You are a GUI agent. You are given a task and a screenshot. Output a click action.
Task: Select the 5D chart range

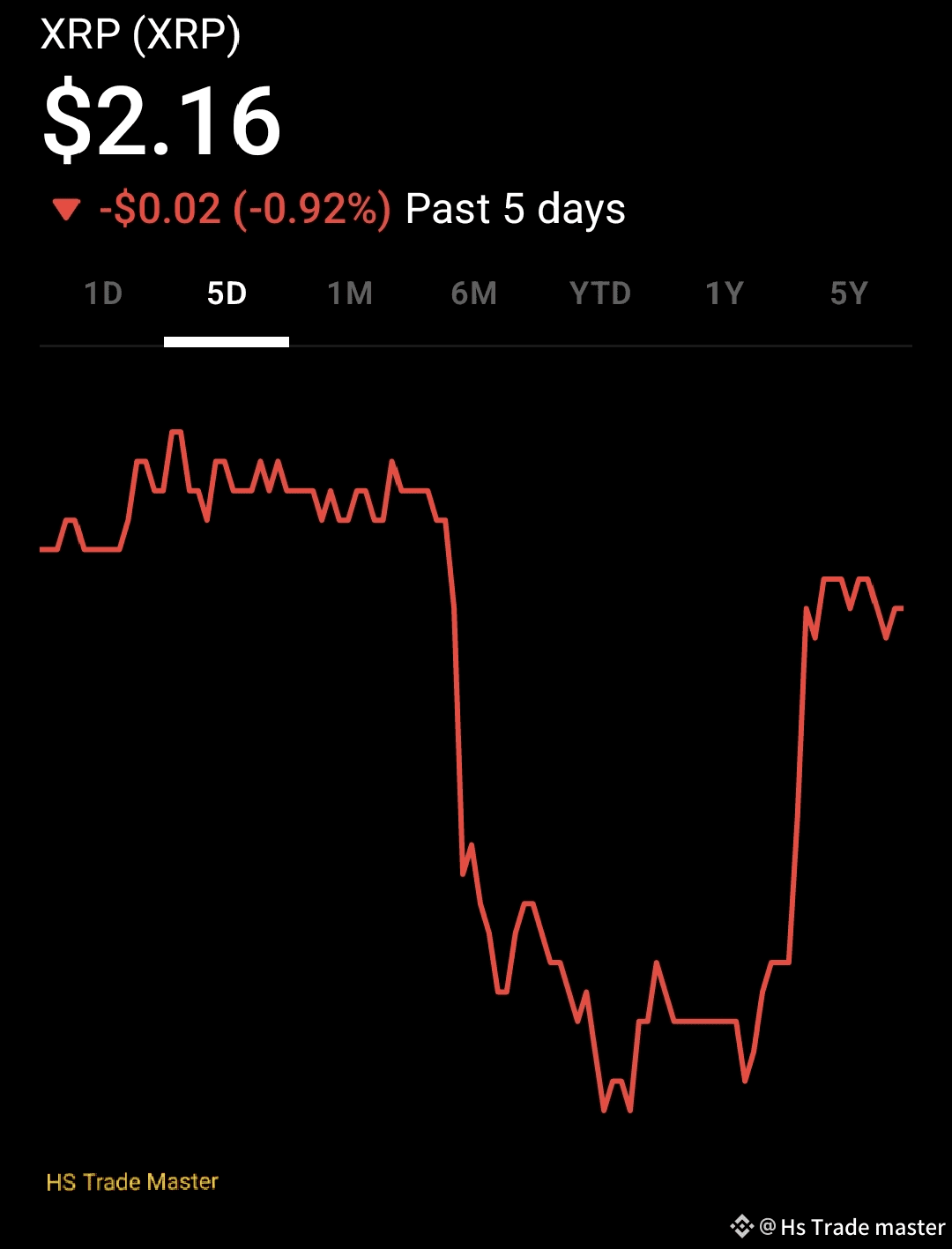click(x=227, y=294)
